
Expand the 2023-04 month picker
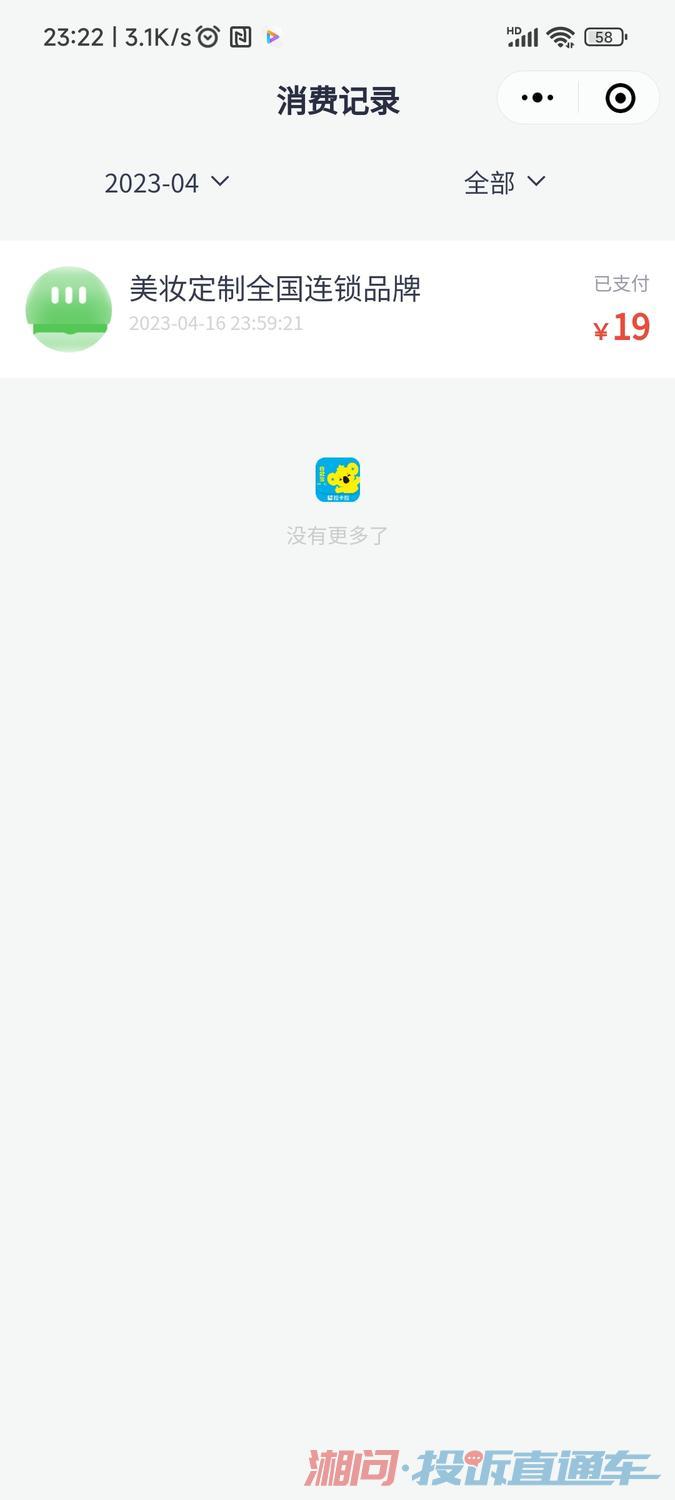pyautogui.click(x=167, y=183)
